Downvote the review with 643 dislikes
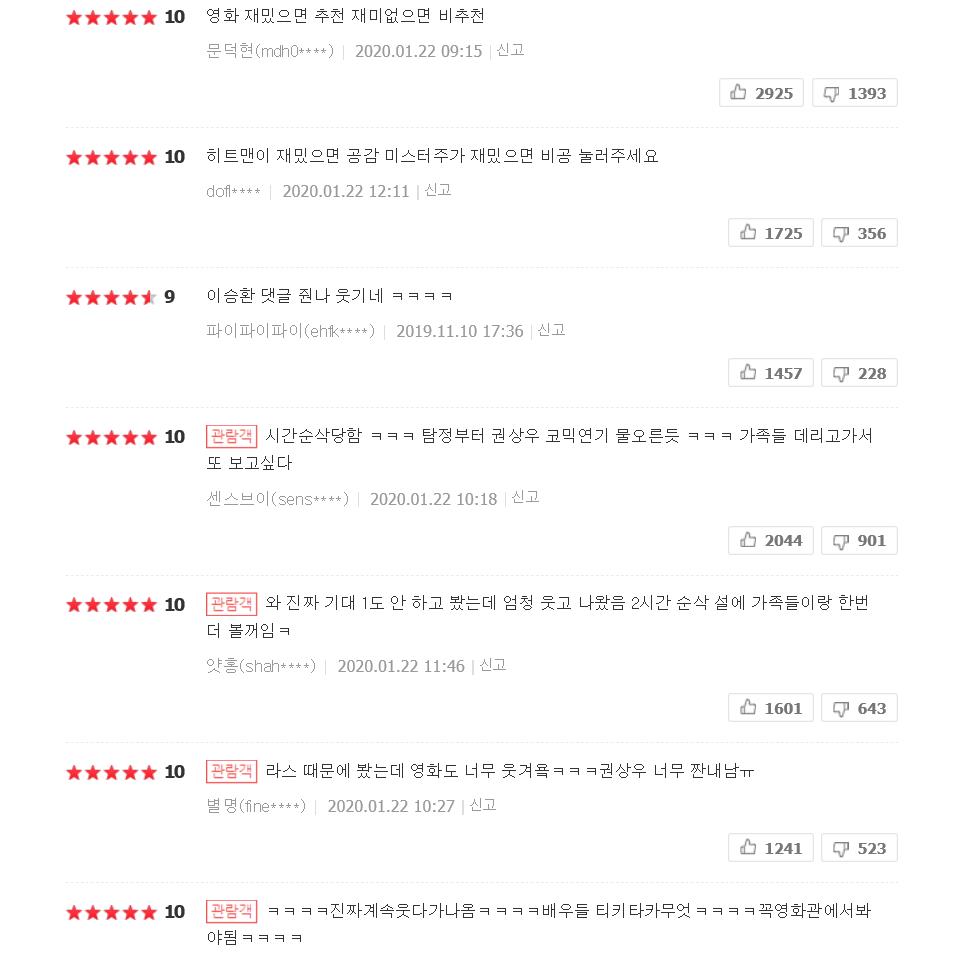This screenshot has width=962, height=954. [859, 708]
